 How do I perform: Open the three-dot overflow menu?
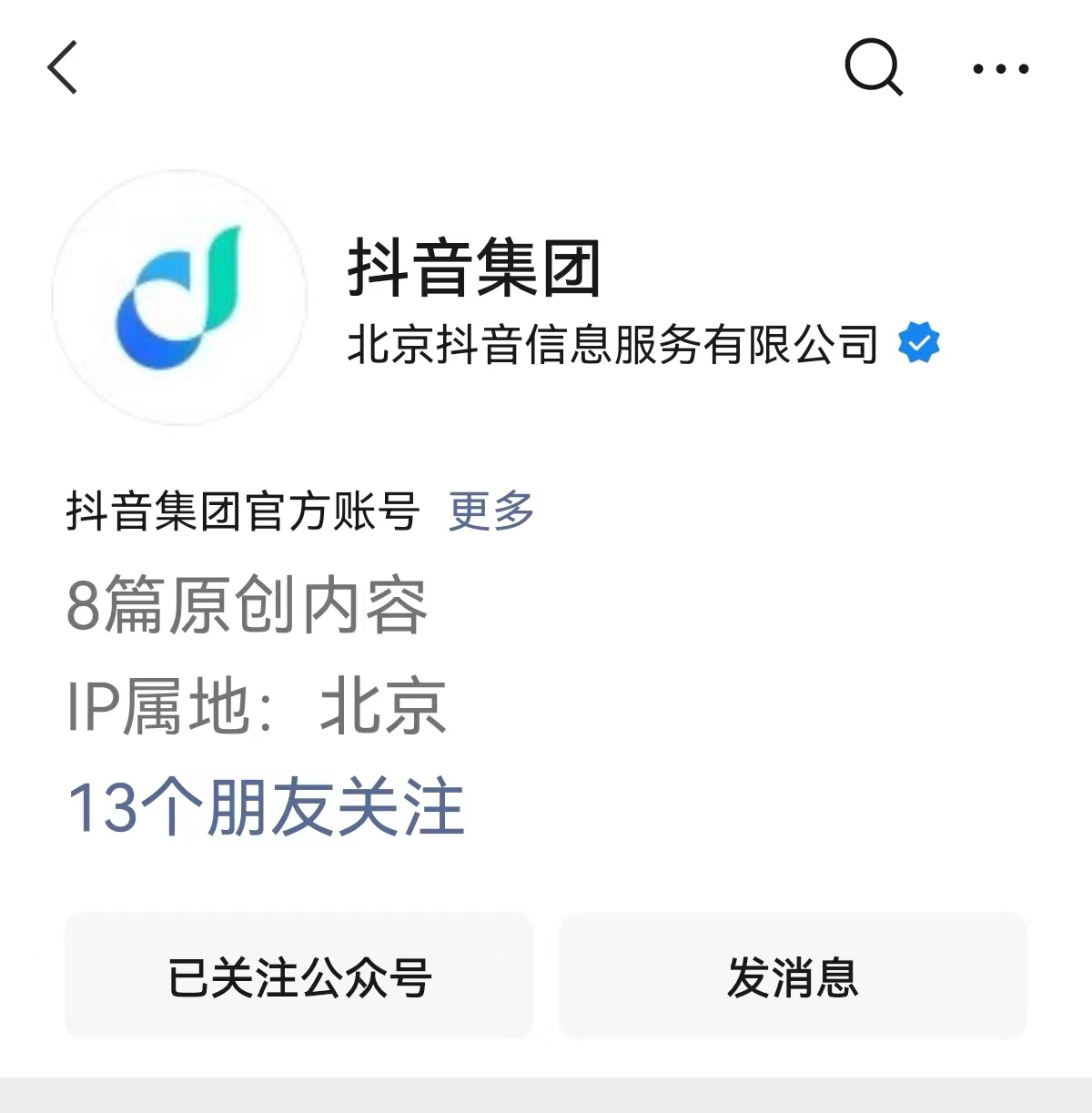1000,68
